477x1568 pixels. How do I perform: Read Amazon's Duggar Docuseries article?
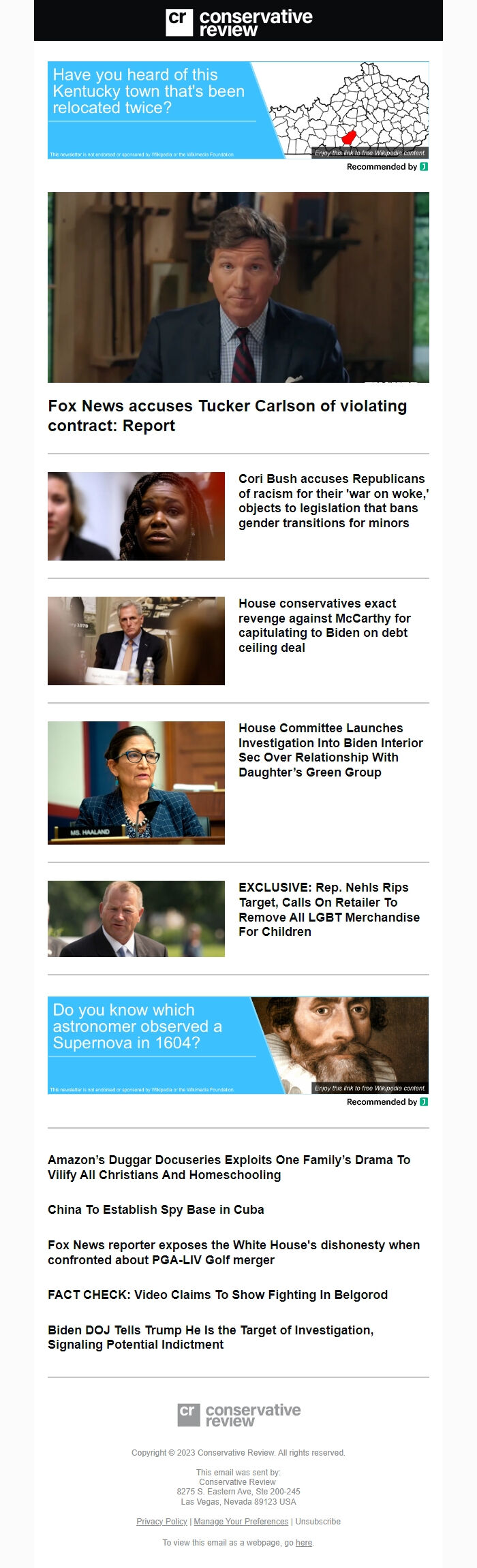pos(229,1167)
